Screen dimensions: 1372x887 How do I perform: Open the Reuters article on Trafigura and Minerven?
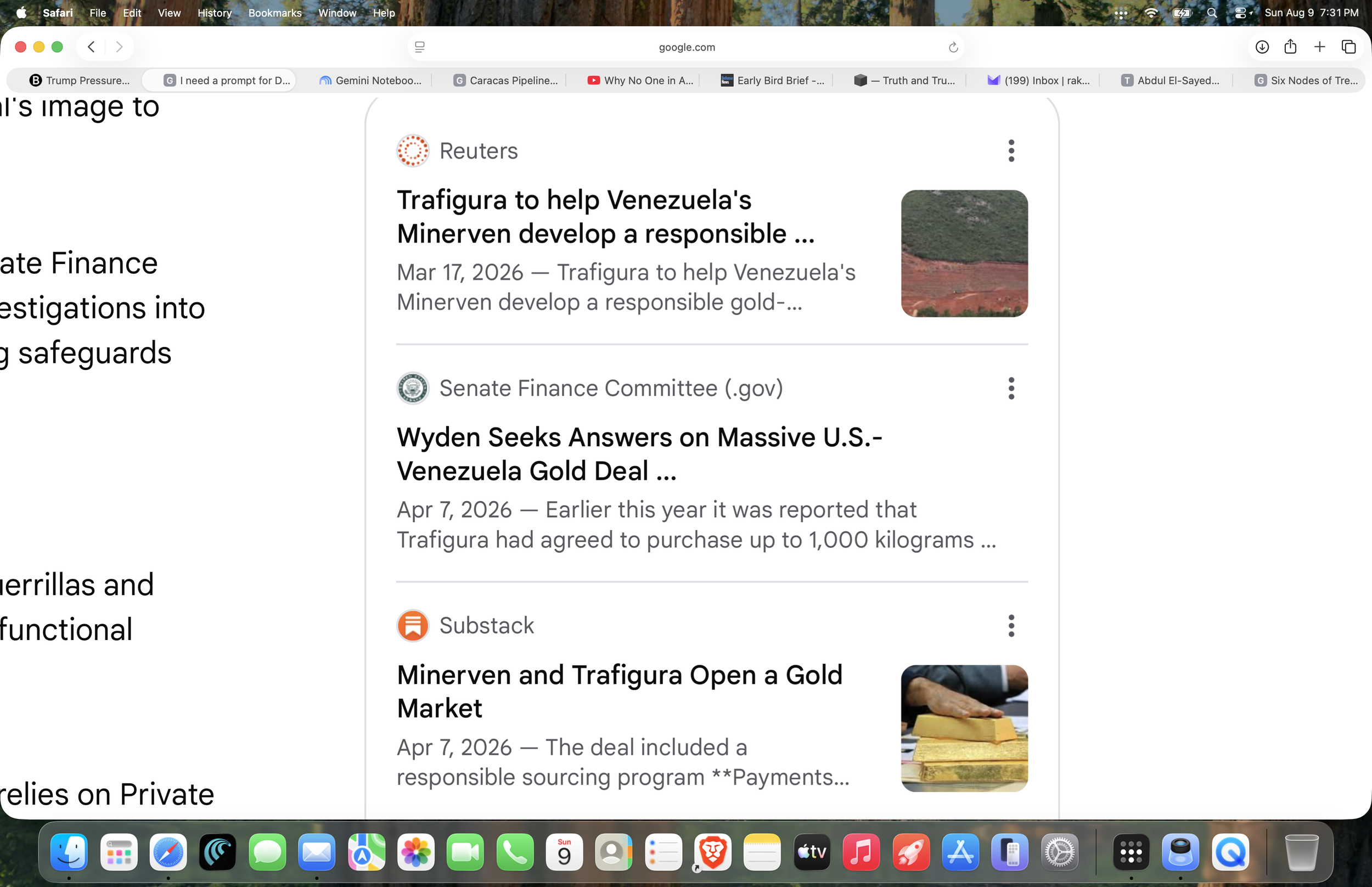click(605, 217)
